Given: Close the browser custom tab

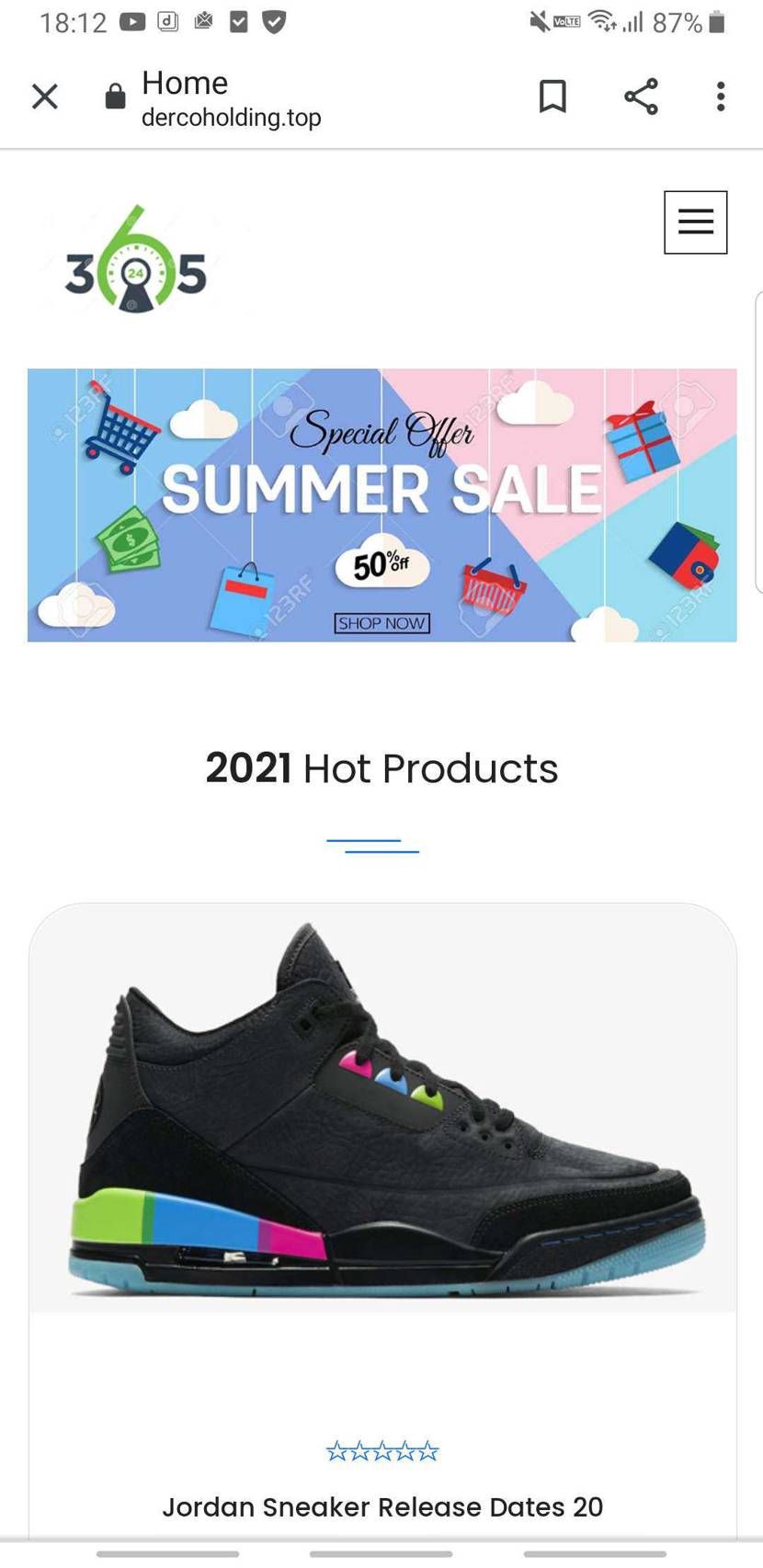Looking at the screenshot, I should [44, 97].
